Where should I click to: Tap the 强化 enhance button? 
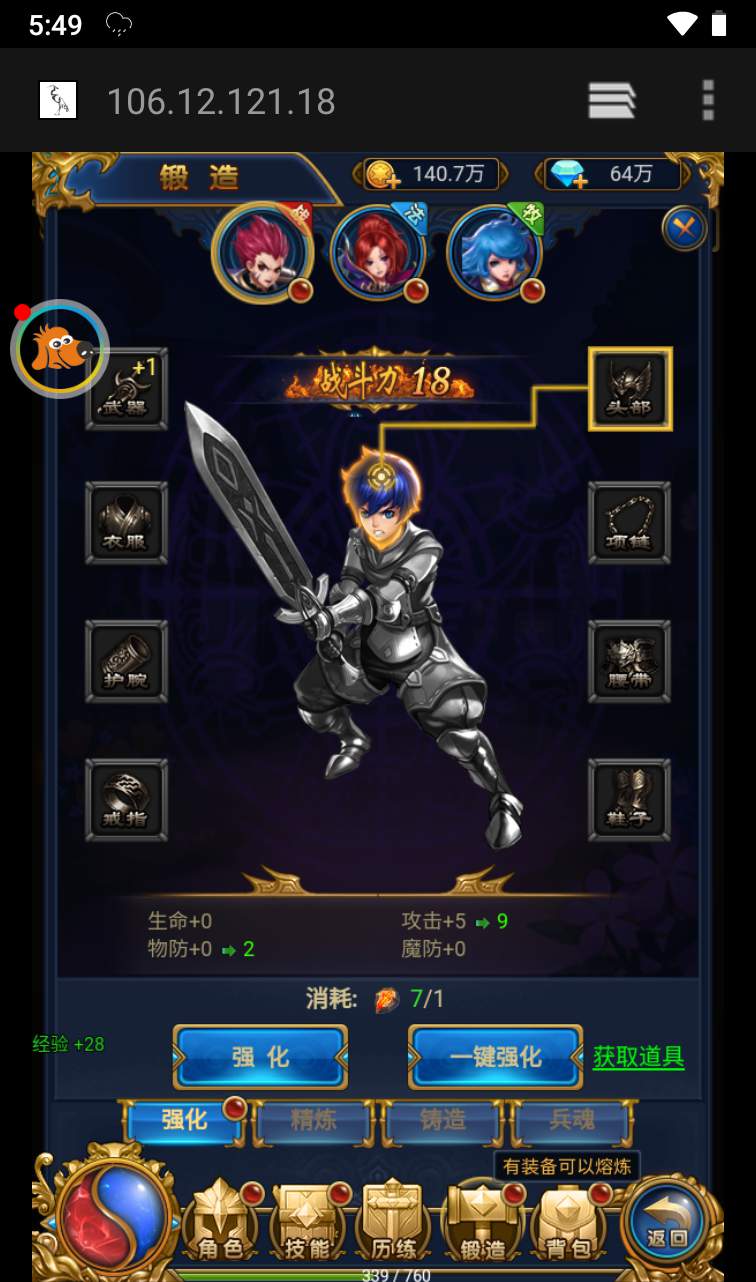point(260,1057)
